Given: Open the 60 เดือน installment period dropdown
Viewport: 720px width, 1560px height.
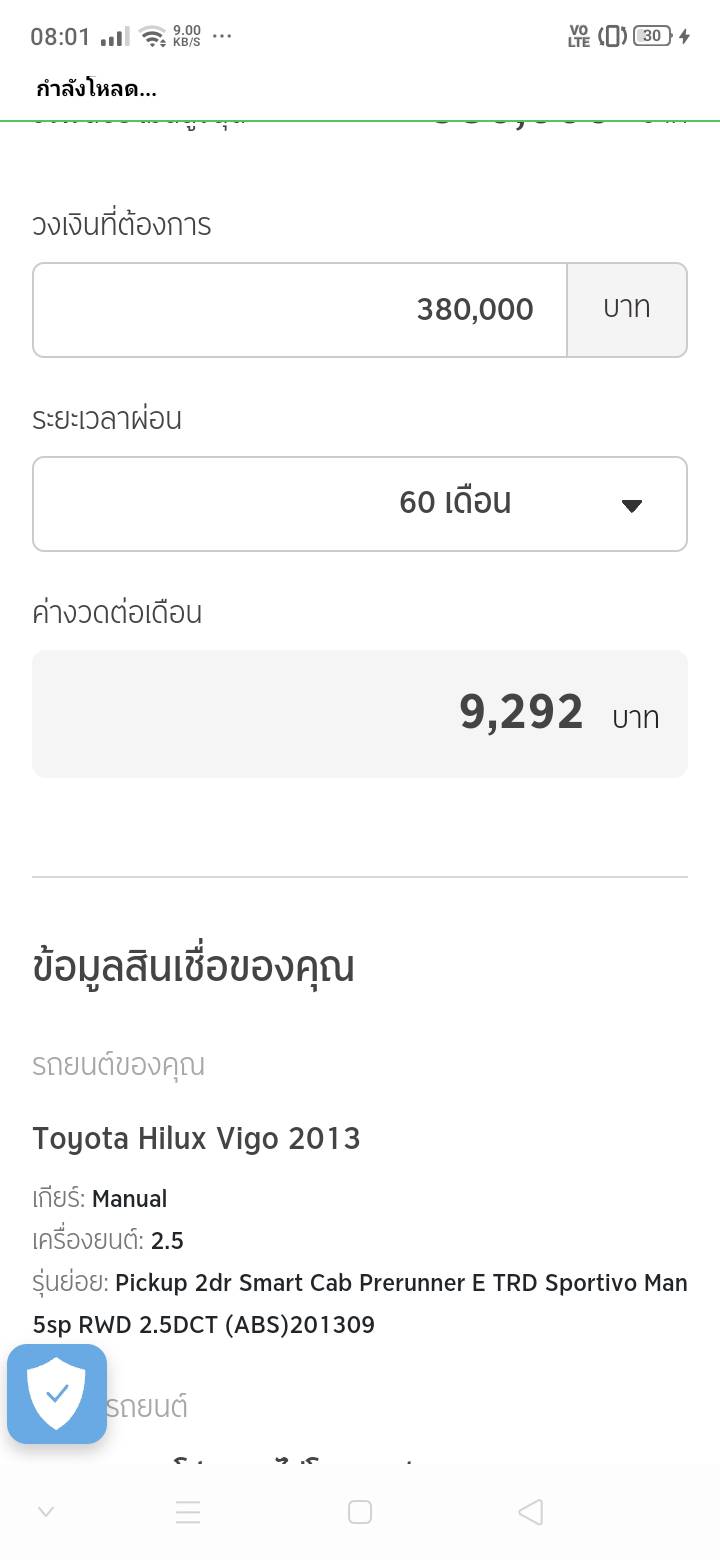Looking at the screenshot, I should click(x=360, y=504).
